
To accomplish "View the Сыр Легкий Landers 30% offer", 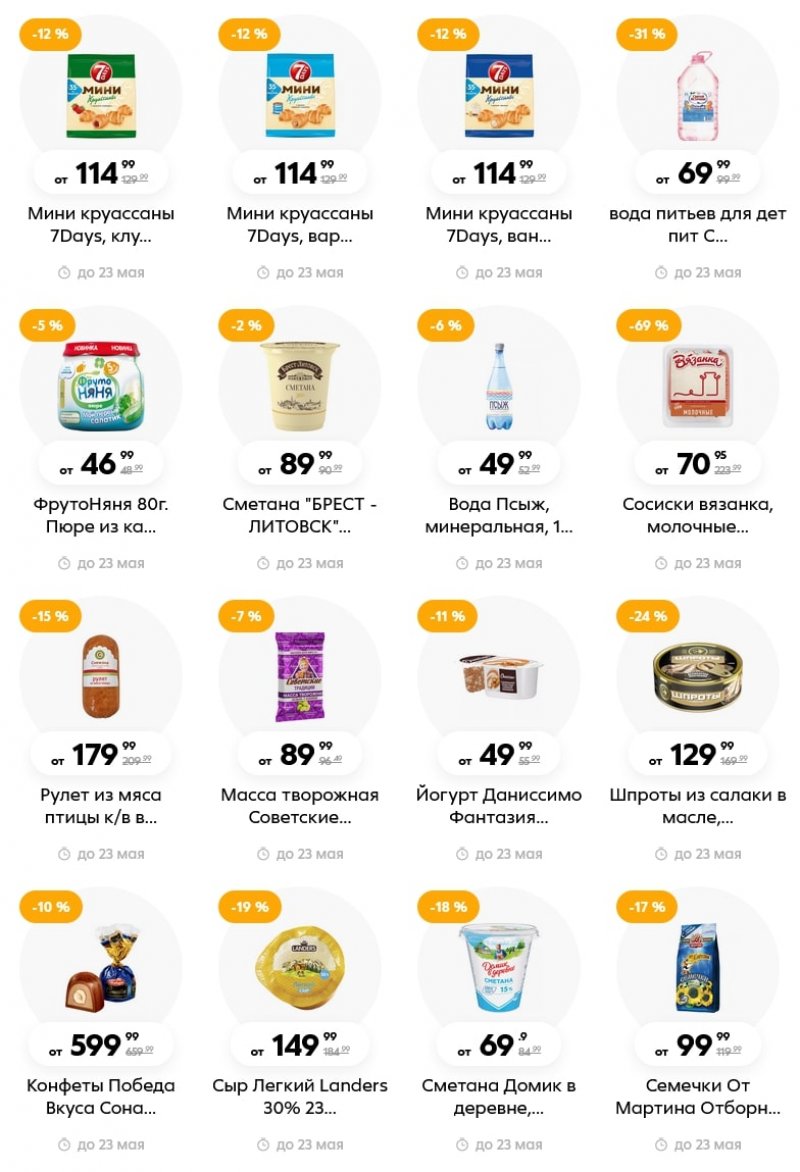I will [x=299, y=967].
